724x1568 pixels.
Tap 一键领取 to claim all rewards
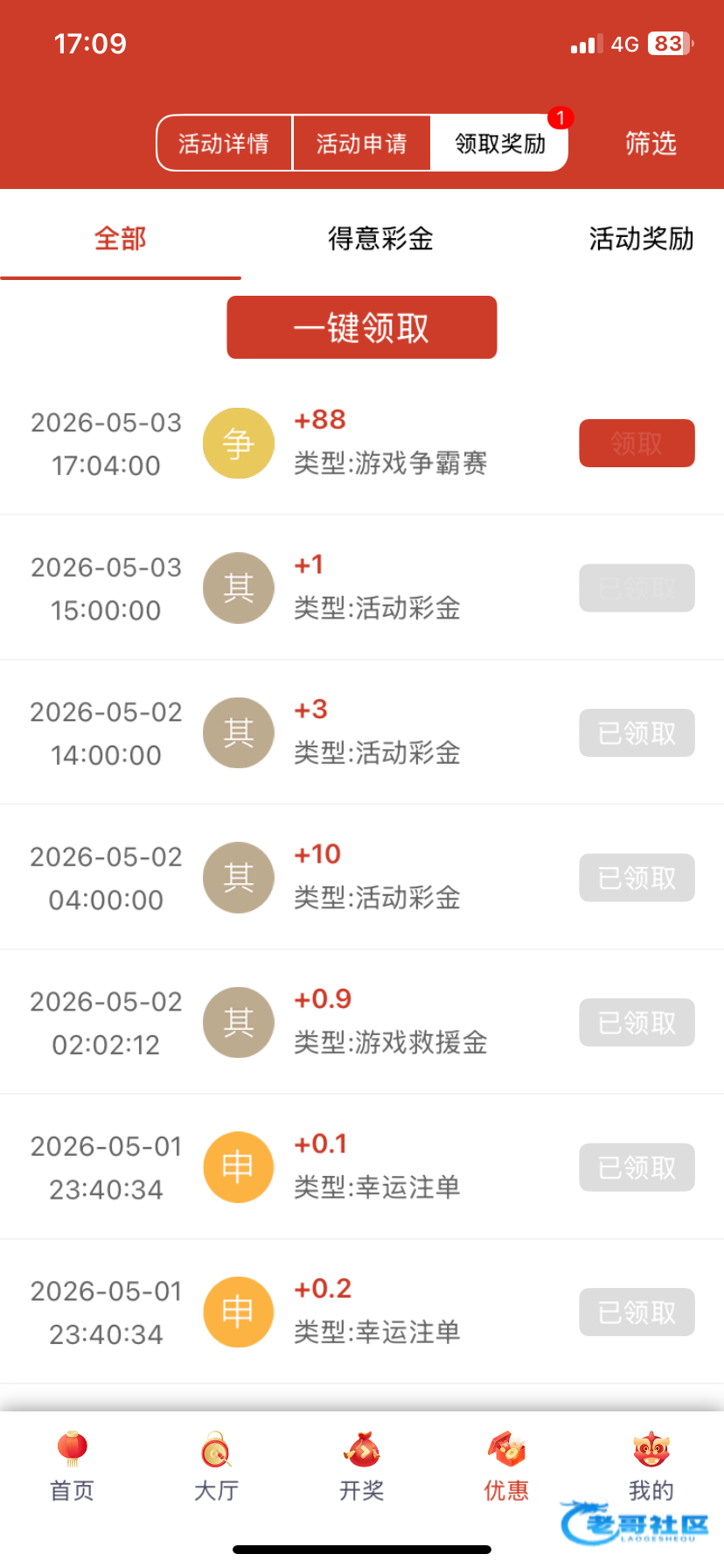click(362, 327)
